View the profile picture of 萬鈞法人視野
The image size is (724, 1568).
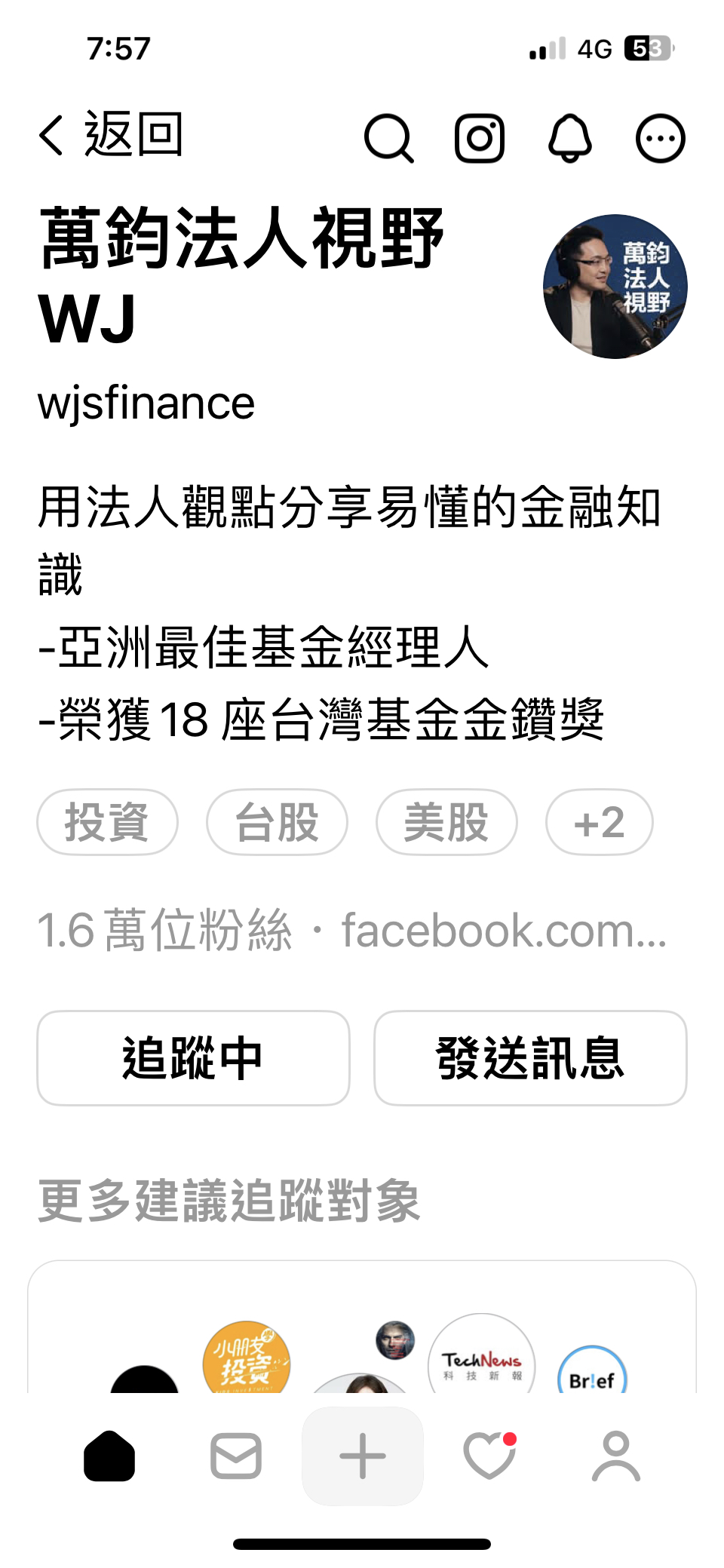coord(615,287)
